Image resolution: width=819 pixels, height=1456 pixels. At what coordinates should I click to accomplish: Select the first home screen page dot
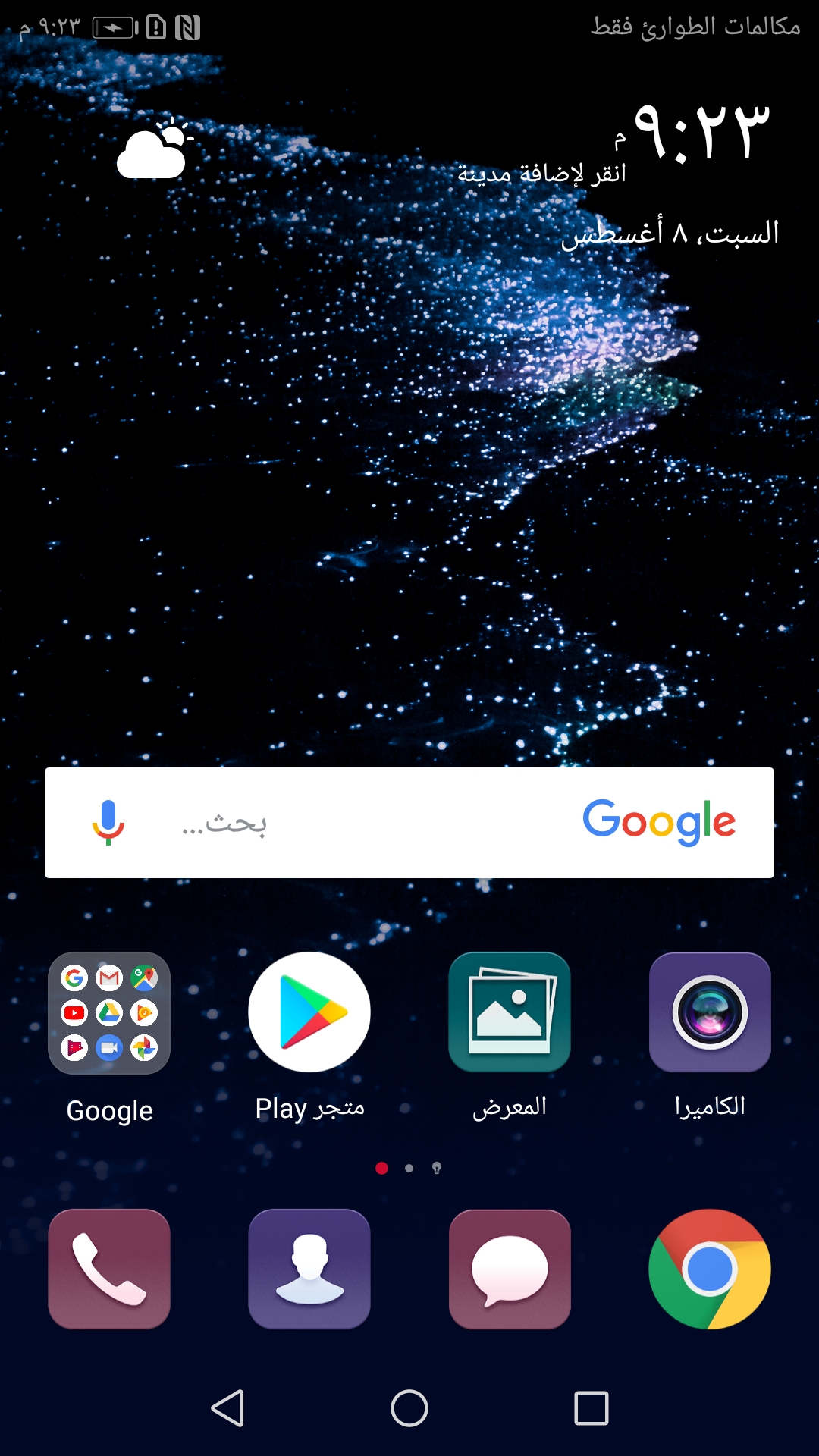pos(381,1169)
